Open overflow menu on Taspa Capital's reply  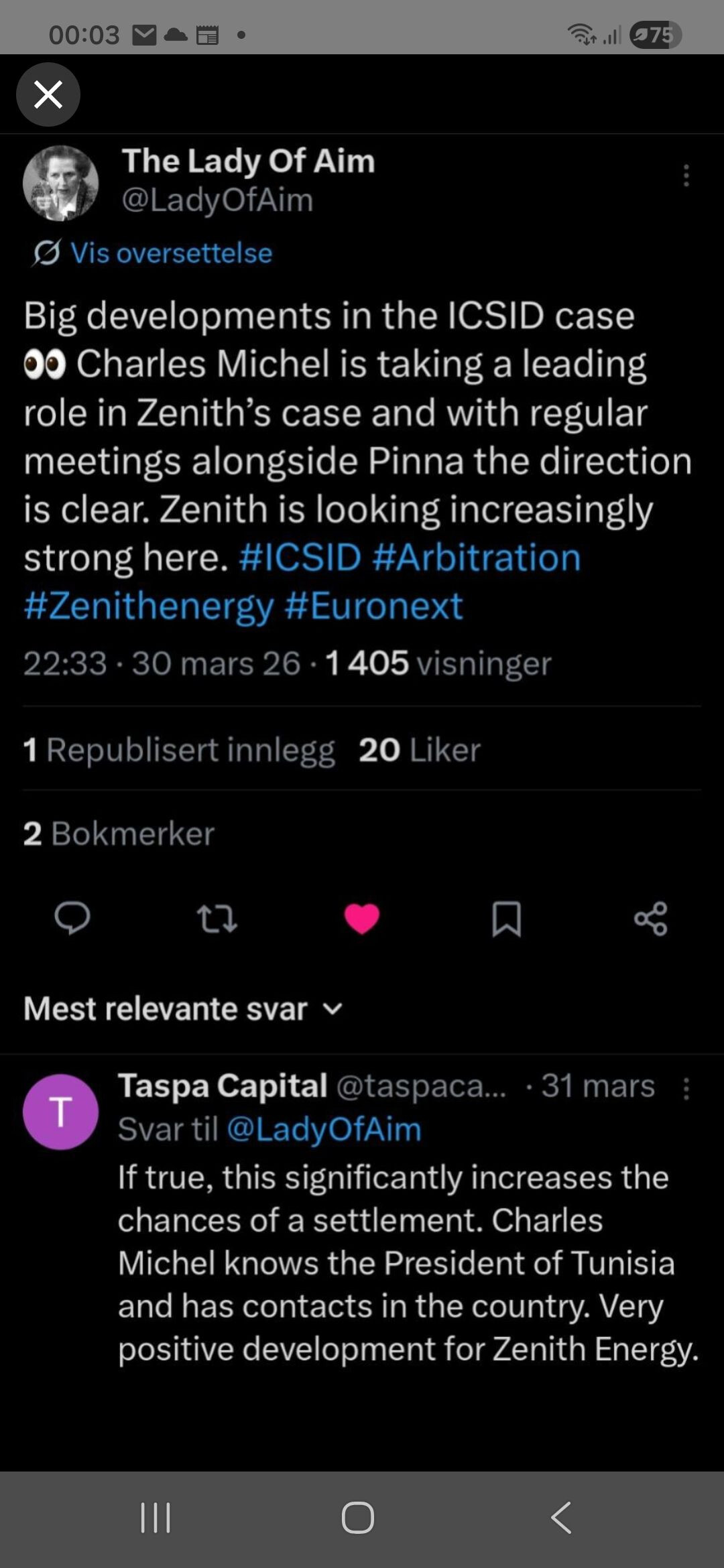point(686,1089)
